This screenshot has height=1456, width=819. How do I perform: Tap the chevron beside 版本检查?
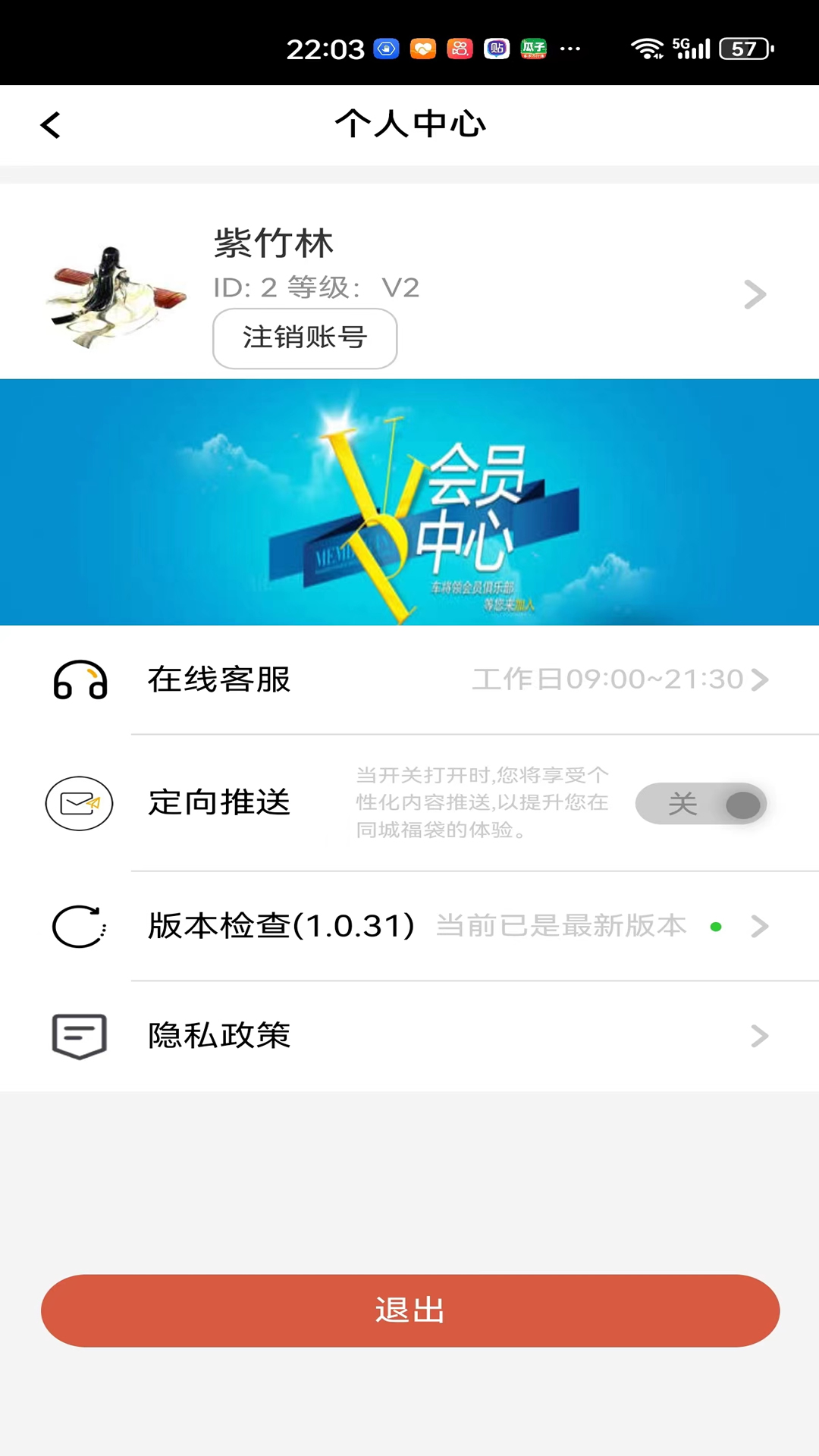click(758, 926)
